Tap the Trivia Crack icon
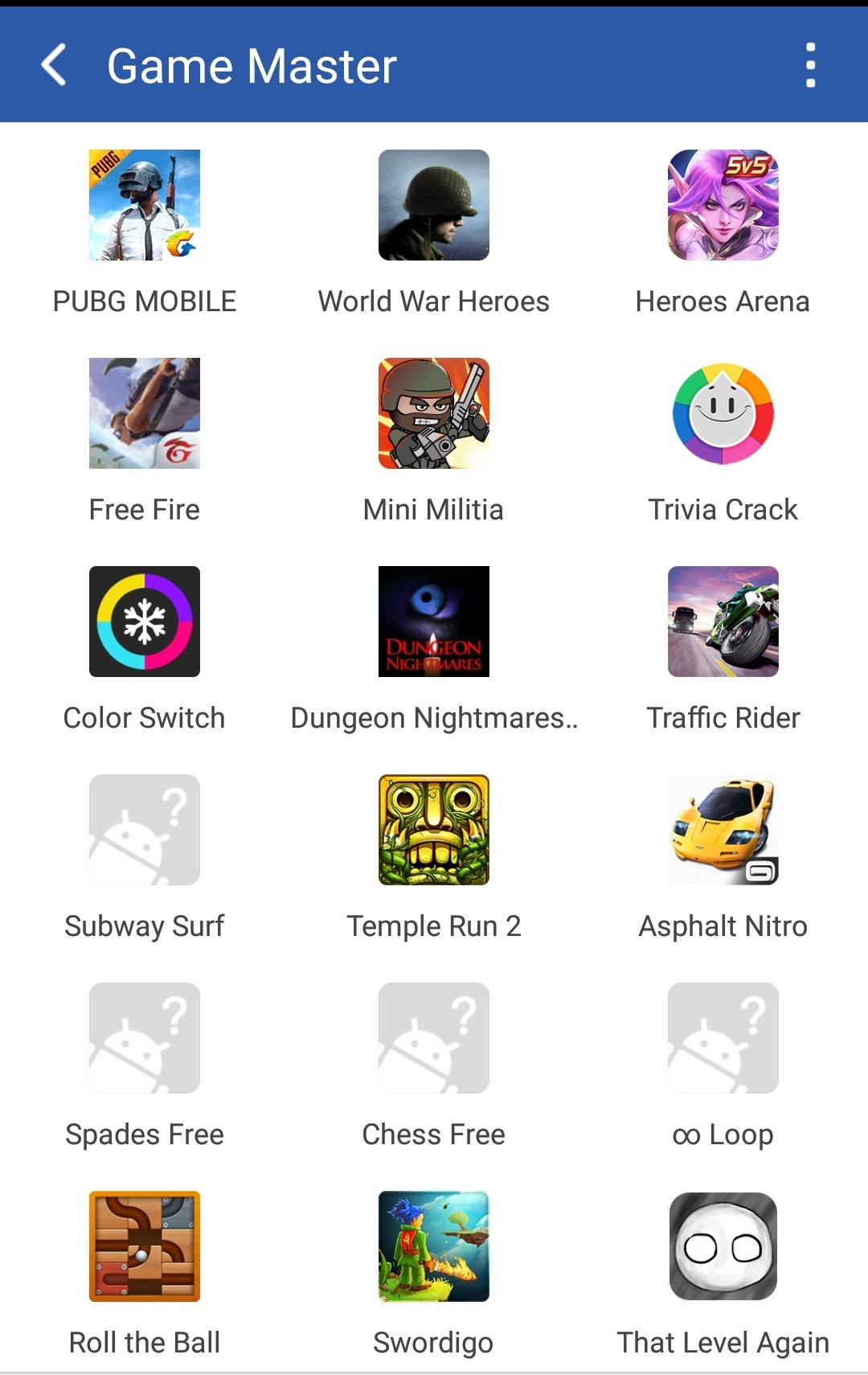Screen dimensions: 868x1375 pos(723,413)
